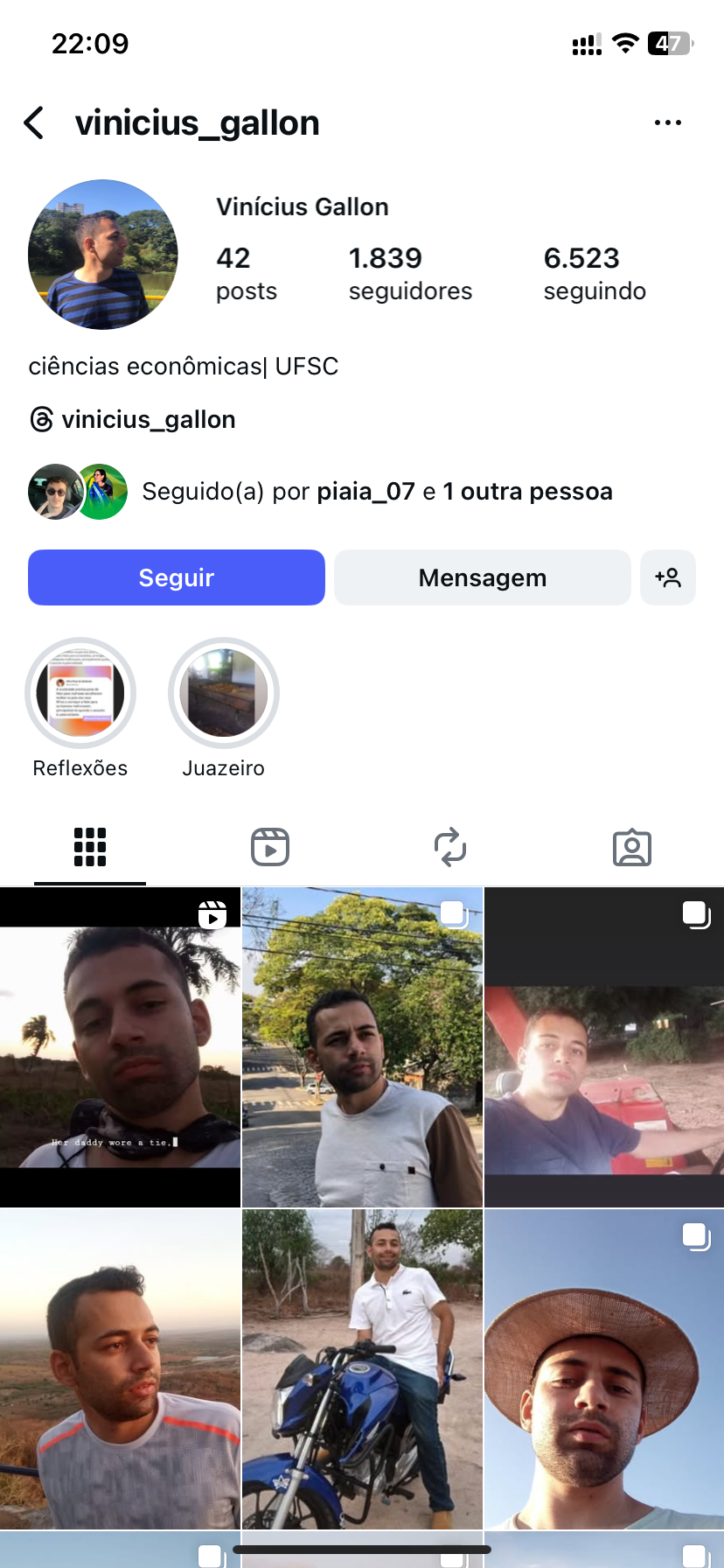Open the reel captioned 'Her daddy wore a tie'

pyautogui.click(x=120, y=1047)
